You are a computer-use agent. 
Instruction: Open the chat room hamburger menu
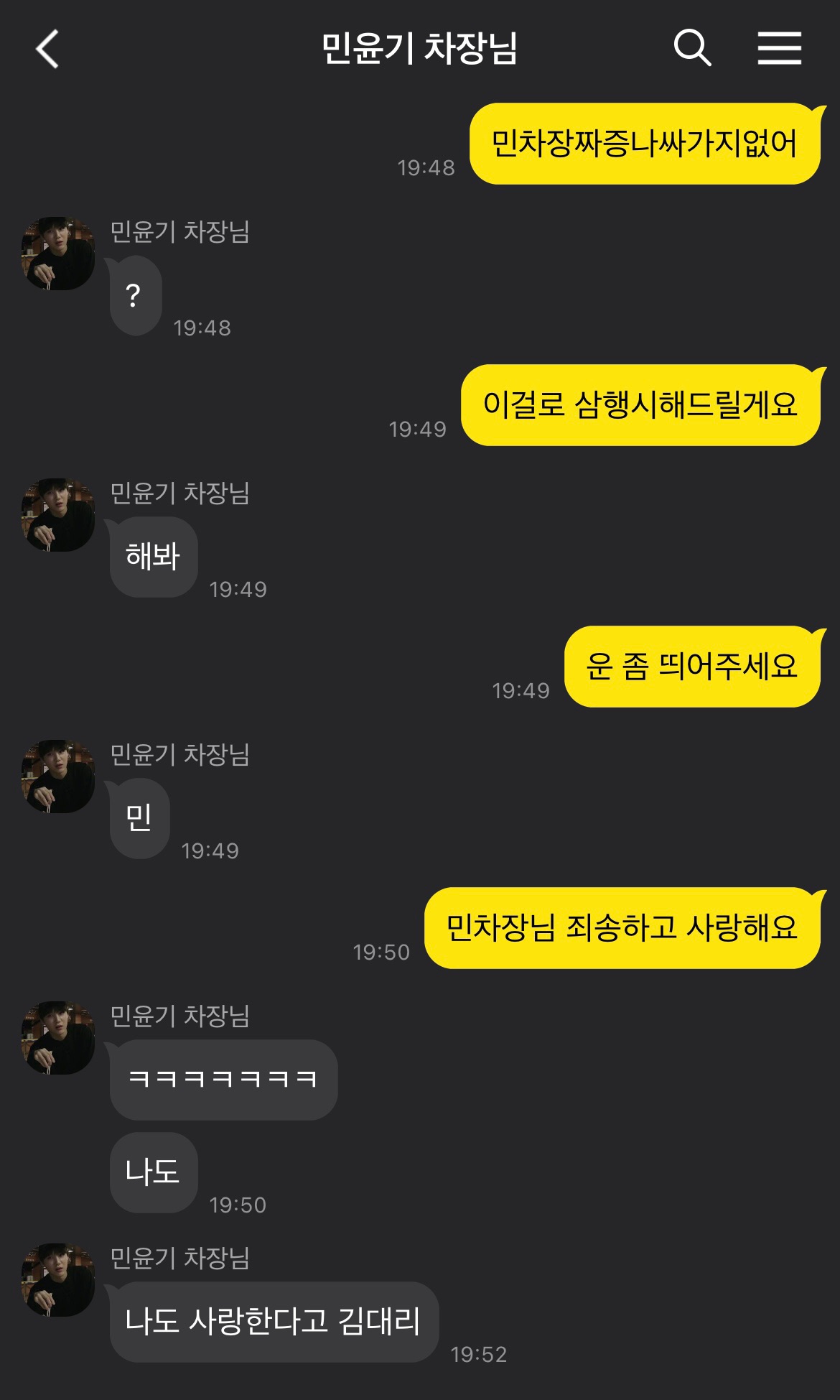(x=780, y=48)
